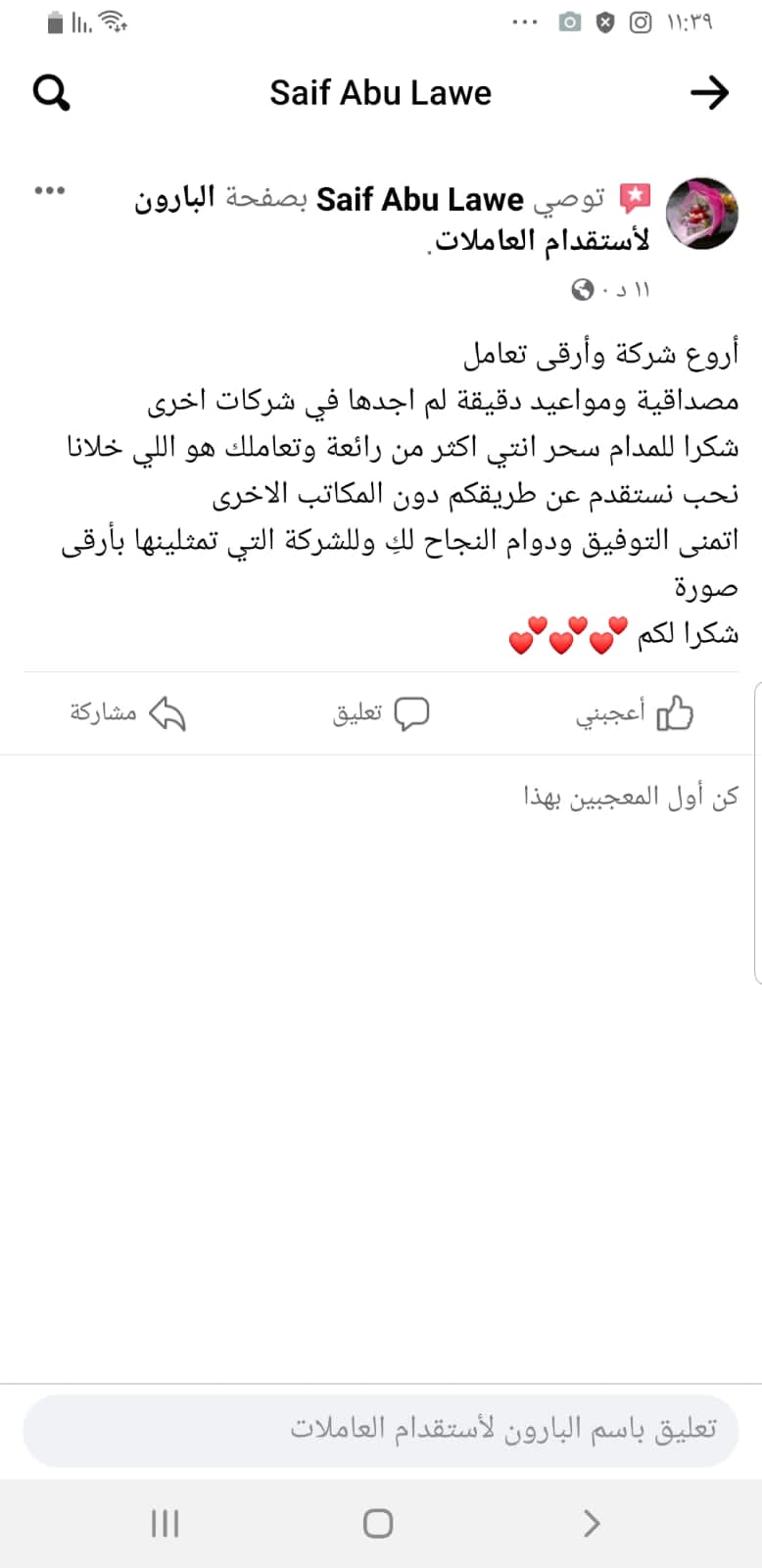
Task: Tap the Instagram icon in the status bar
Action: (642, 22)
